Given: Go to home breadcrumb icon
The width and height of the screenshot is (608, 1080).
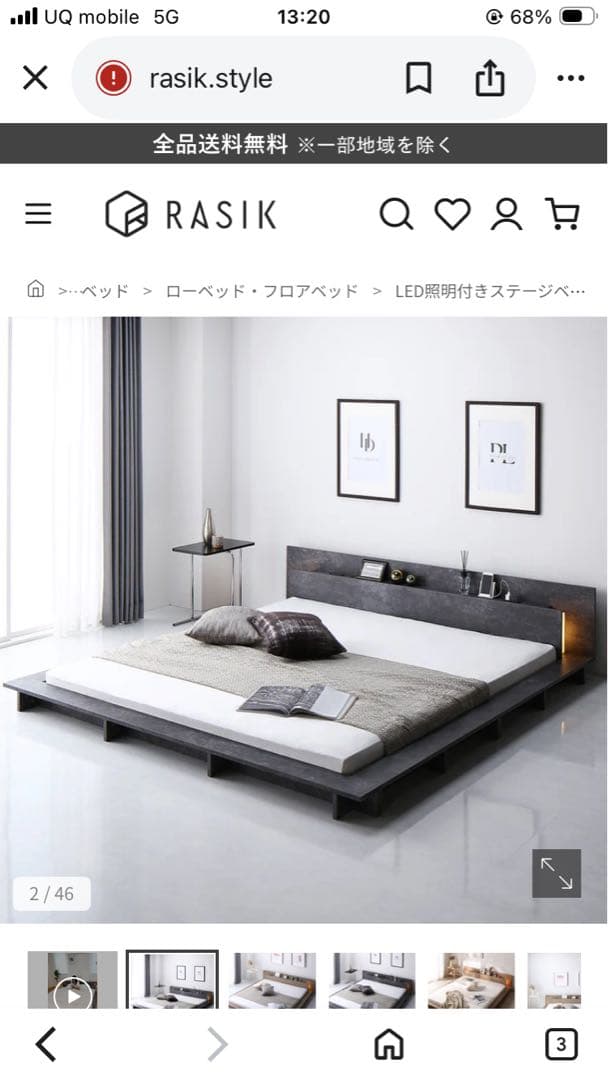Looking at the screenshot, I should click(x=36, y=291).
